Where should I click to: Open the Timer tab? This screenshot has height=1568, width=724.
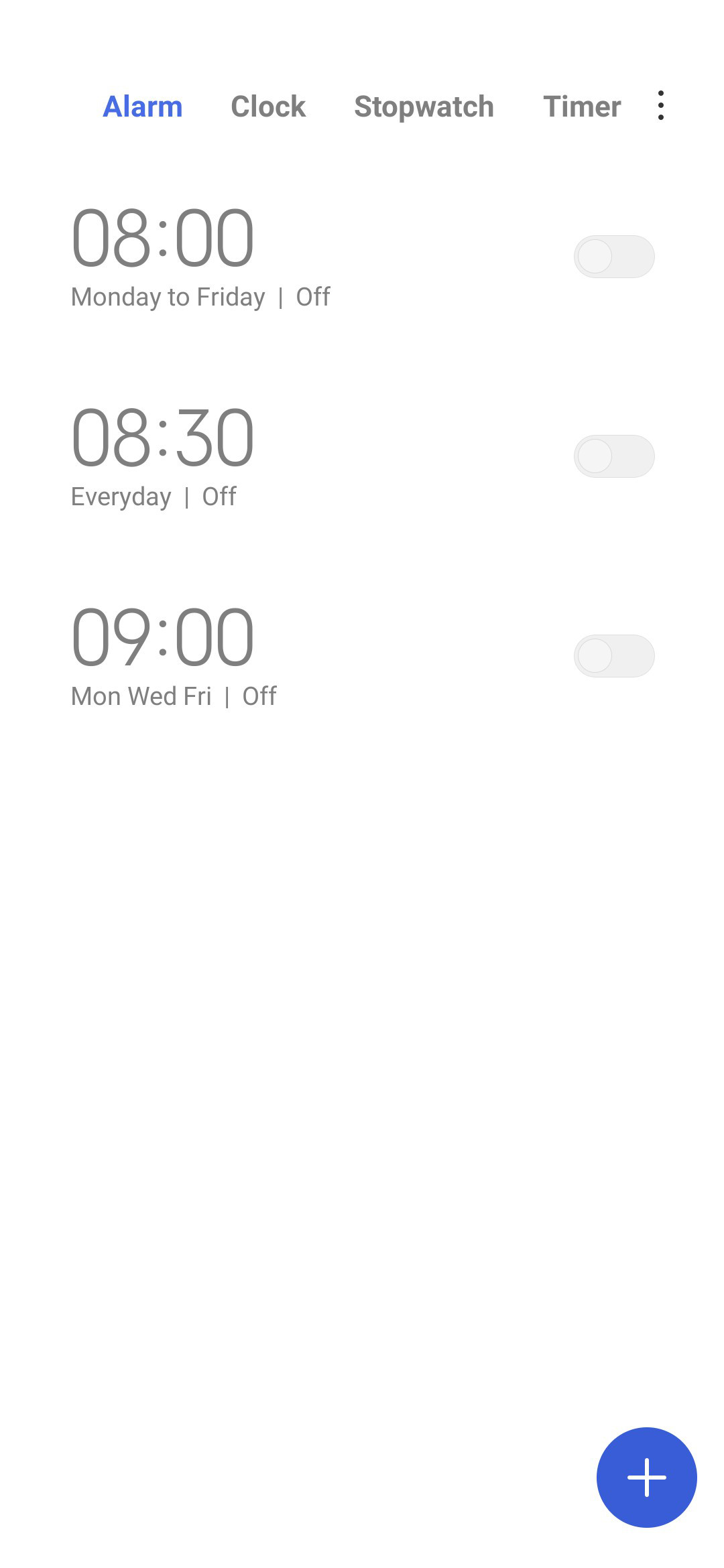[582, 107]
